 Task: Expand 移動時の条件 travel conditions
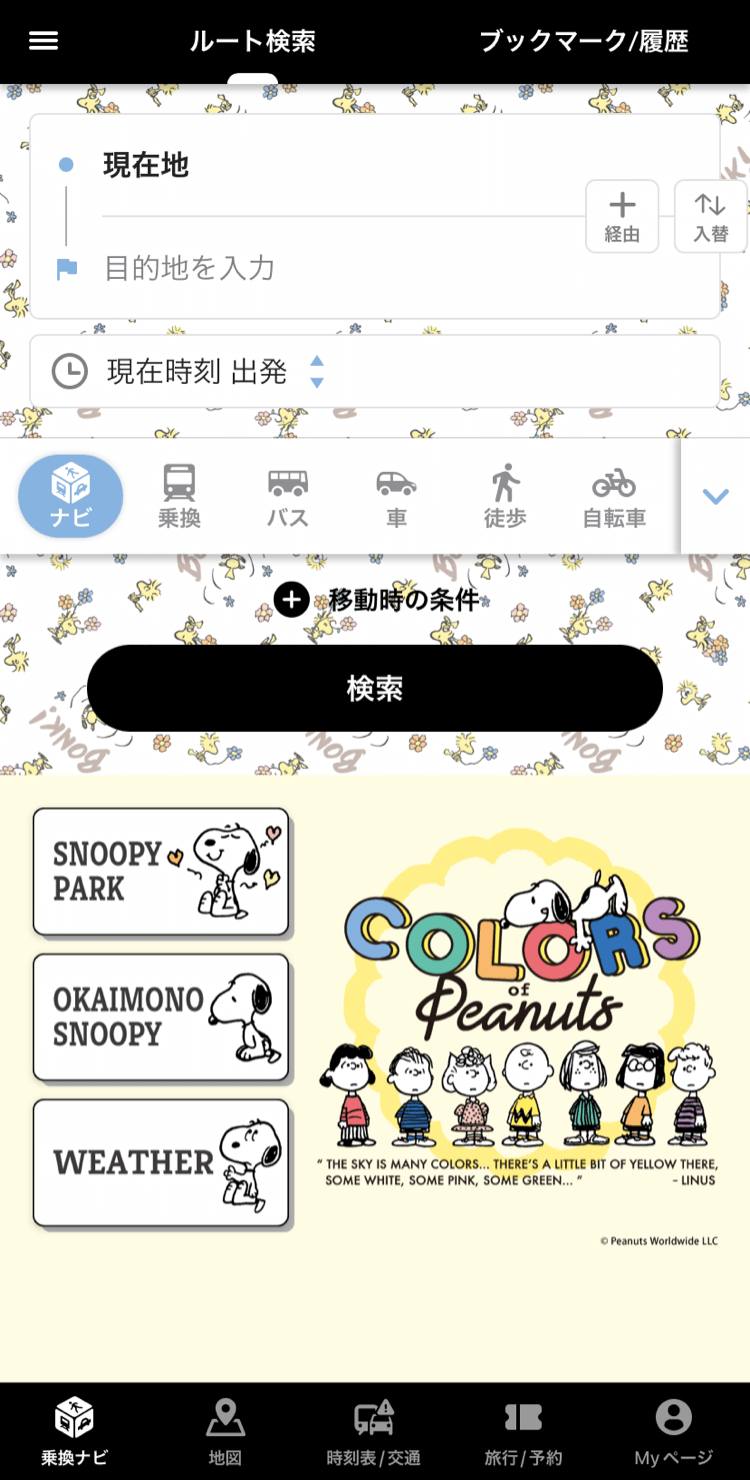(x=375, y=601)
